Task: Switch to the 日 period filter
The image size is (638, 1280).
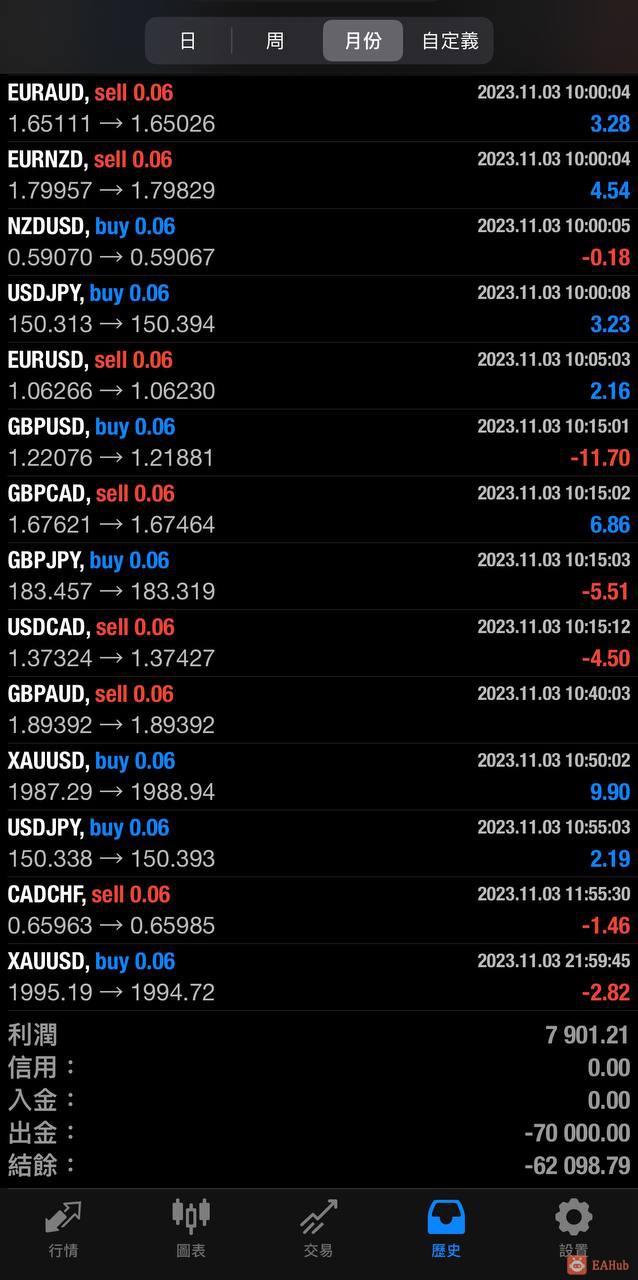Action: point(188,41)
